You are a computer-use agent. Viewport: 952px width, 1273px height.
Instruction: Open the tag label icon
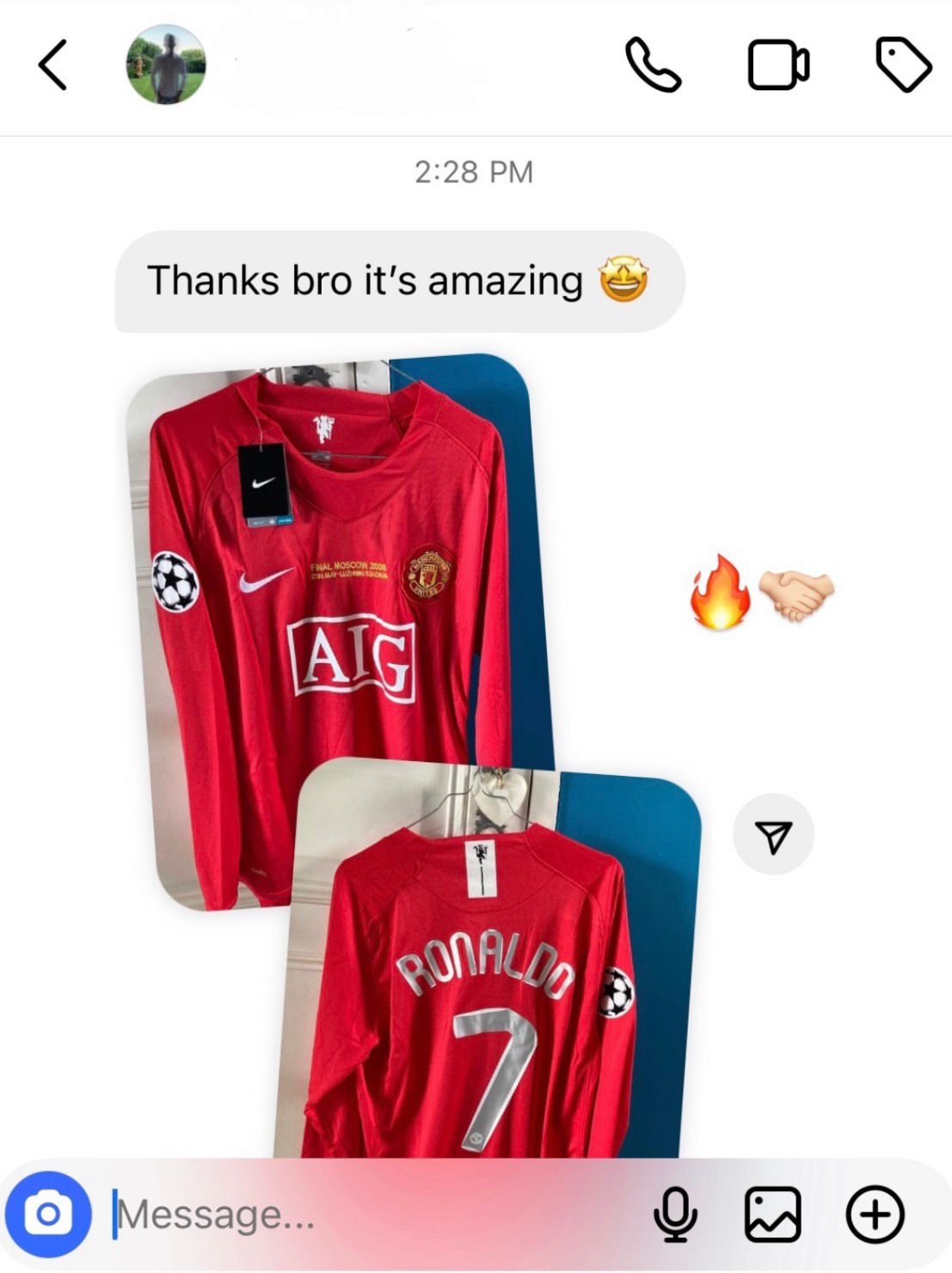pyautogui.click(x=903, y=65)
